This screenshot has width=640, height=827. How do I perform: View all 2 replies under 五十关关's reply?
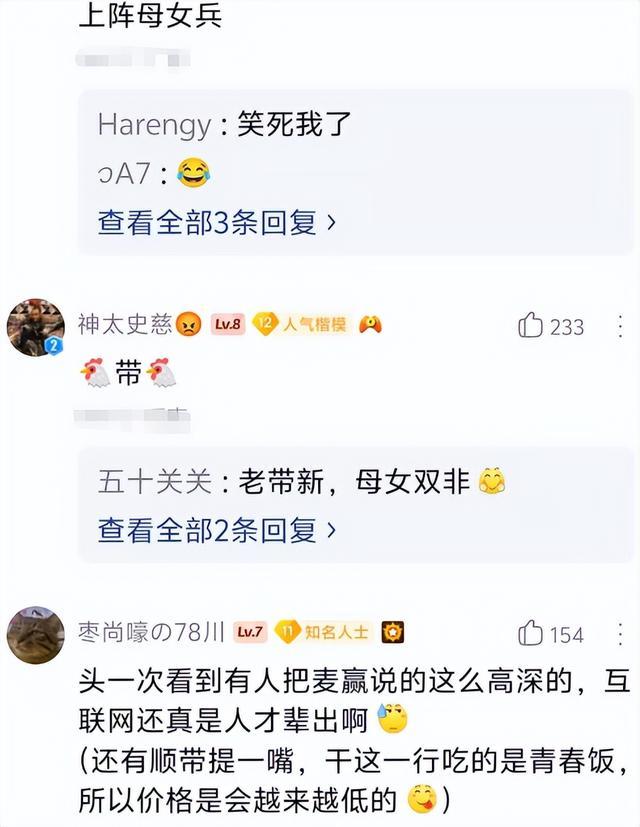216,529
